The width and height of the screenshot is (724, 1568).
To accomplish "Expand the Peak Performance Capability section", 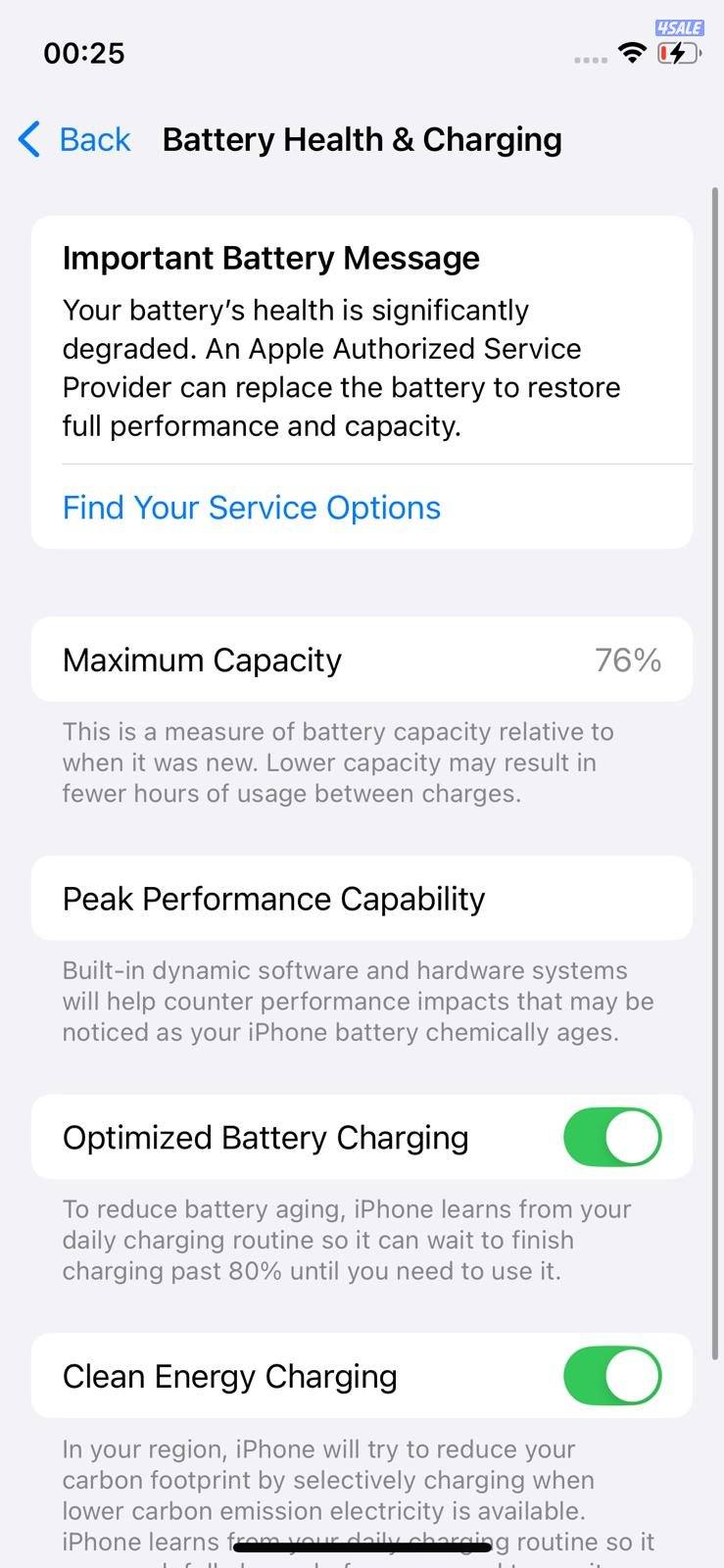I will pos(362,898).
